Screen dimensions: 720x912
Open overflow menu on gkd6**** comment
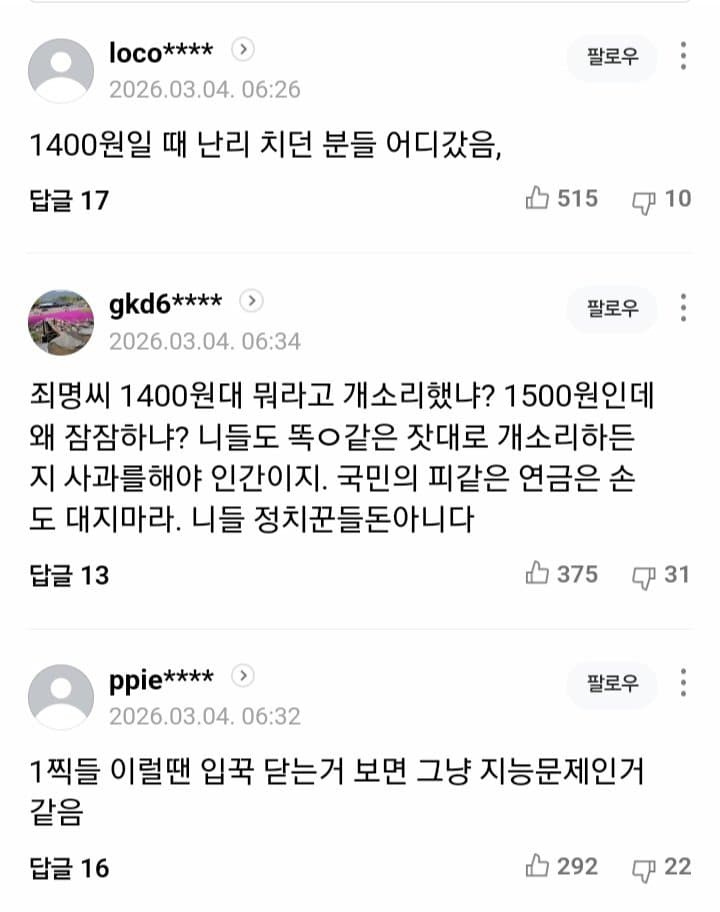coord(683,307)
